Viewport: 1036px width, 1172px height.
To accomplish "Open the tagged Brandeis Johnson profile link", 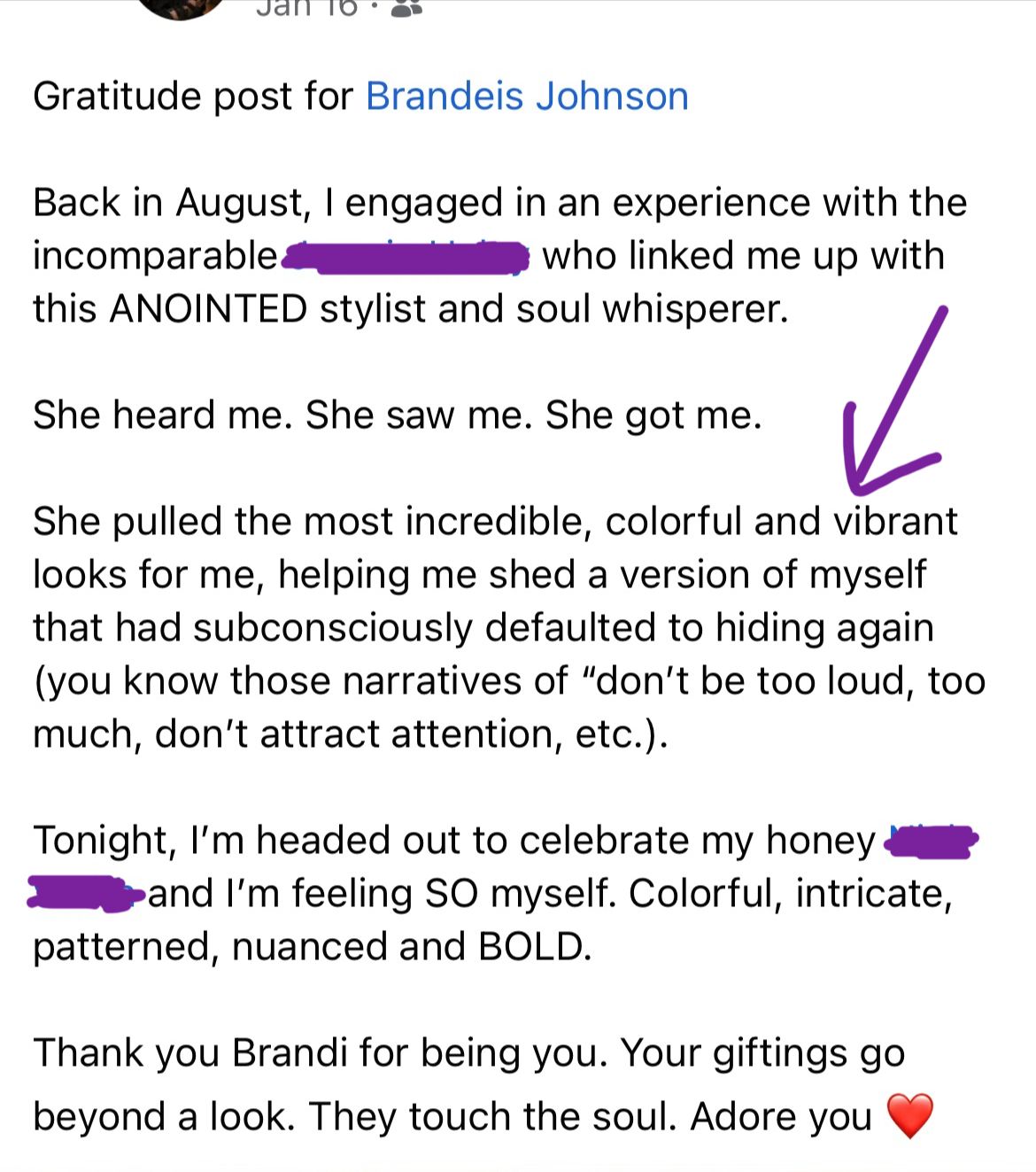I will 527,96.
